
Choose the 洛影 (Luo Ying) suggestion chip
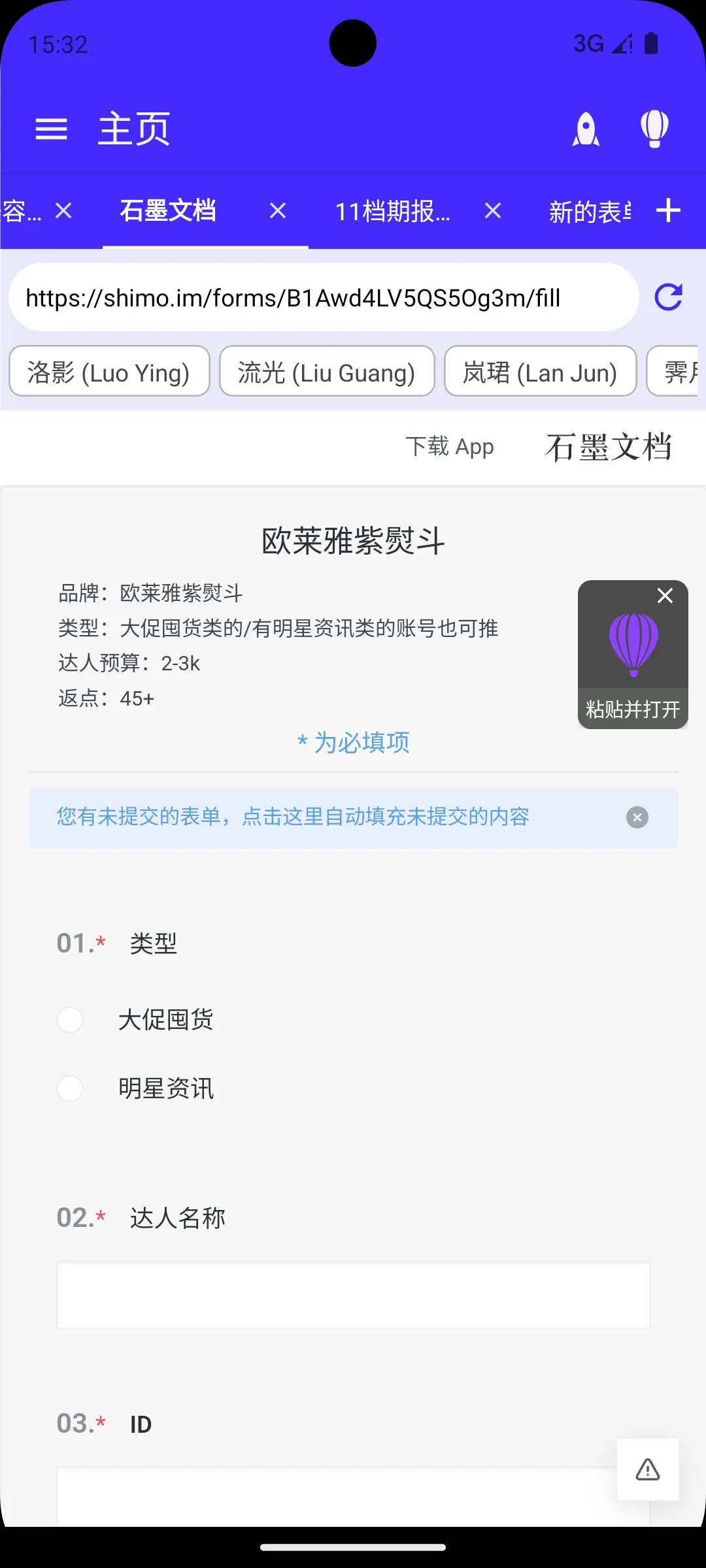point(109,371)
